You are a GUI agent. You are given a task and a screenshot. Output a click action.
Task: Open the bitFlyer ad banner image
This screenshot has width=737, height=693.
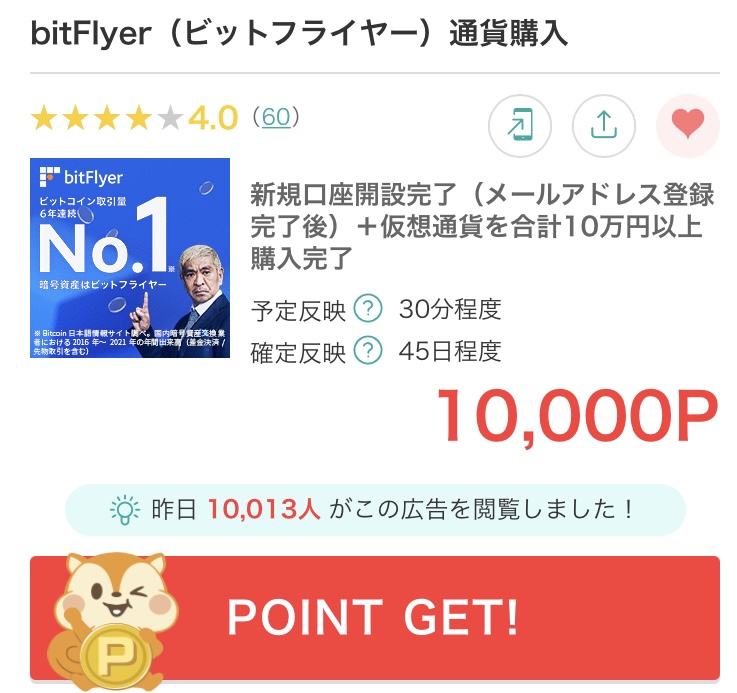tap(130, 258)
